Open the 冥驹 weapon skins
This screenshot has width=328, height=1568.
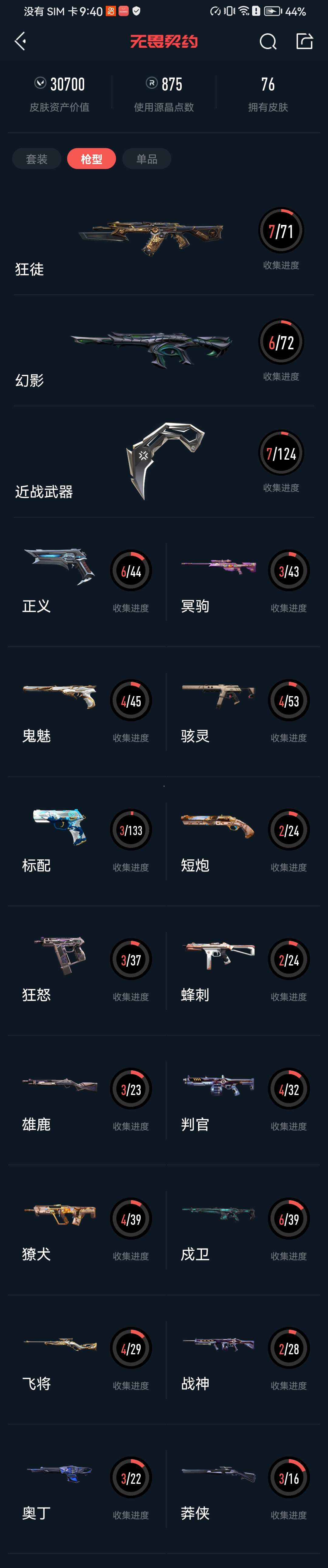point(243,581)
